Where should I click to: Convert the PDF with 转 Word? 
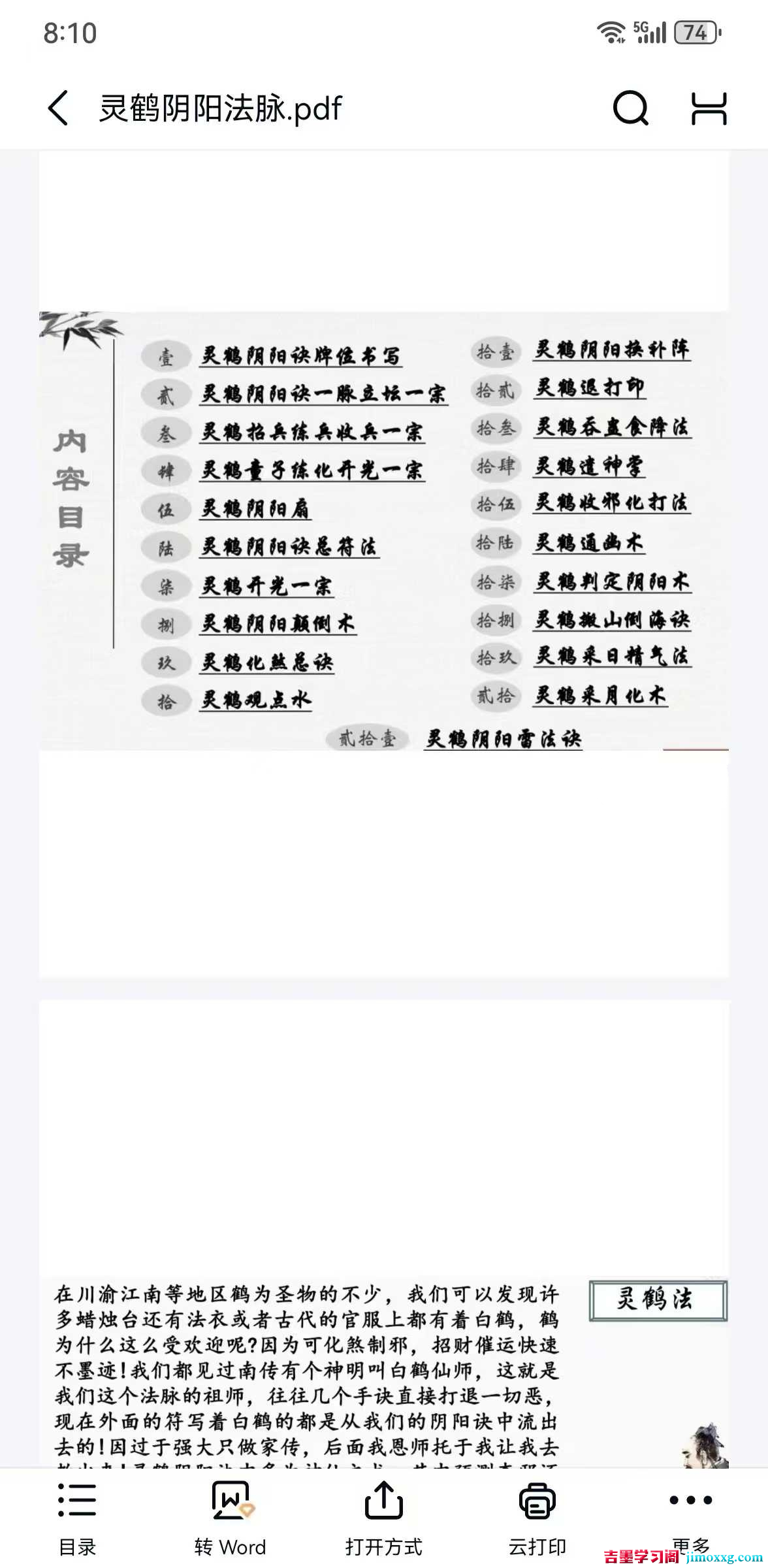click(231, 1517)
